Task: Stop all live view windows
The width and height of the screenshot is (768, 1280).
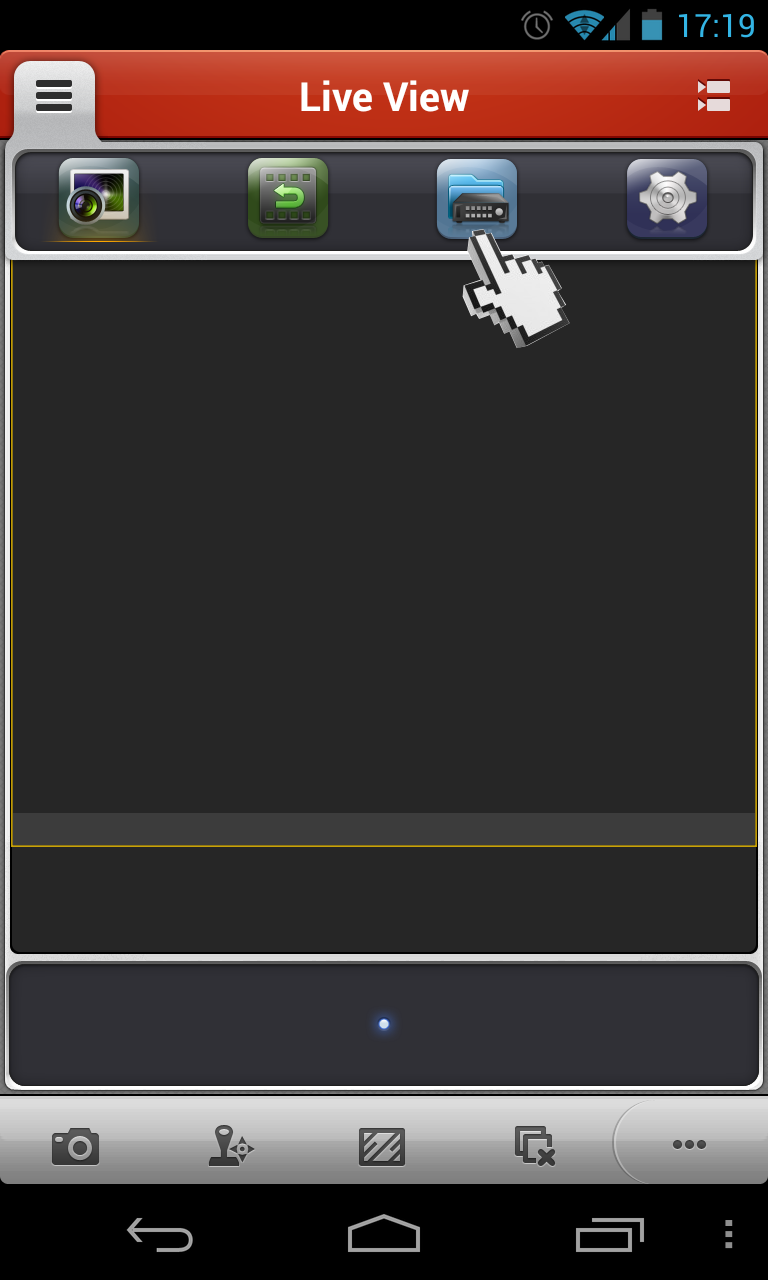Action: (535, 1146)
